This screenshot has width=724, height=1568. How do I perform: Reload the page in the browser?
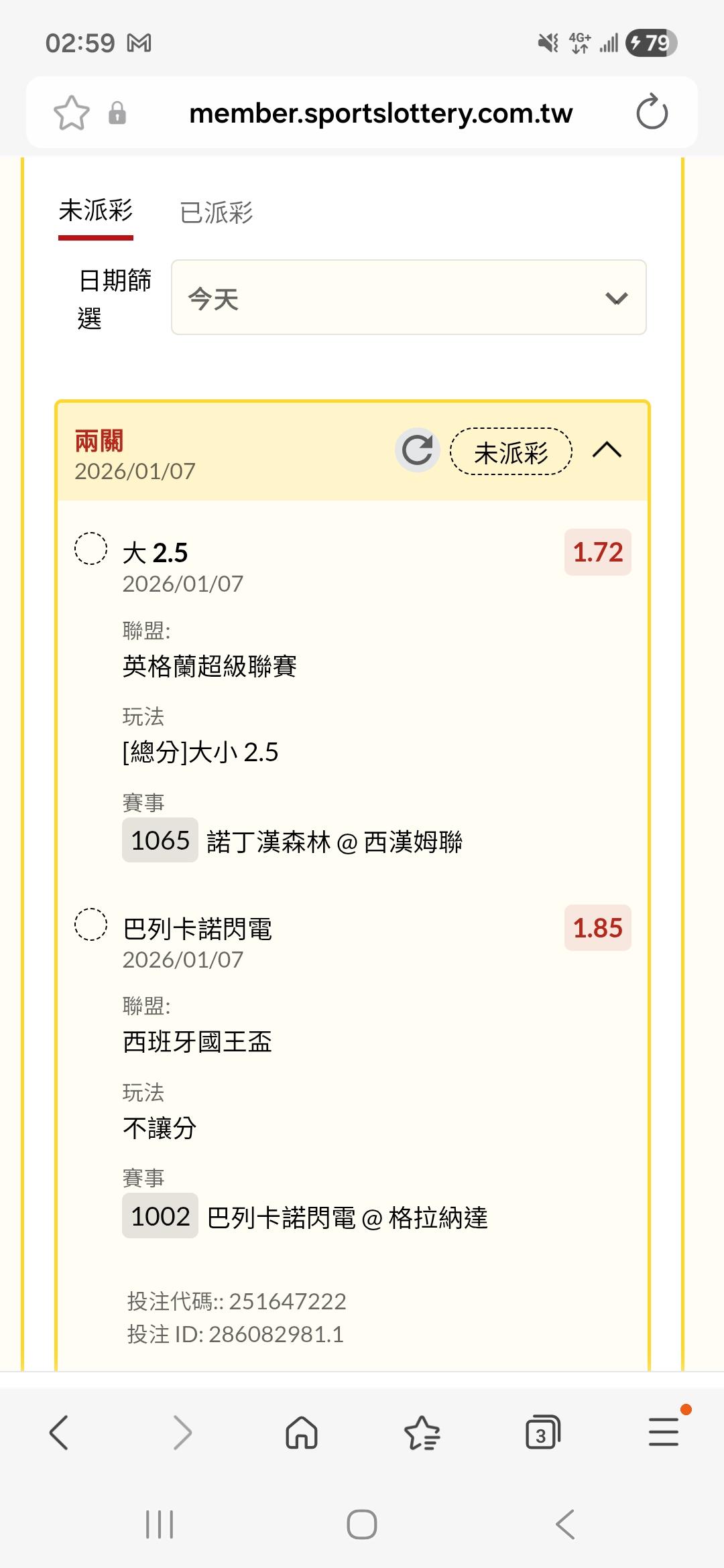pos(652,113)
